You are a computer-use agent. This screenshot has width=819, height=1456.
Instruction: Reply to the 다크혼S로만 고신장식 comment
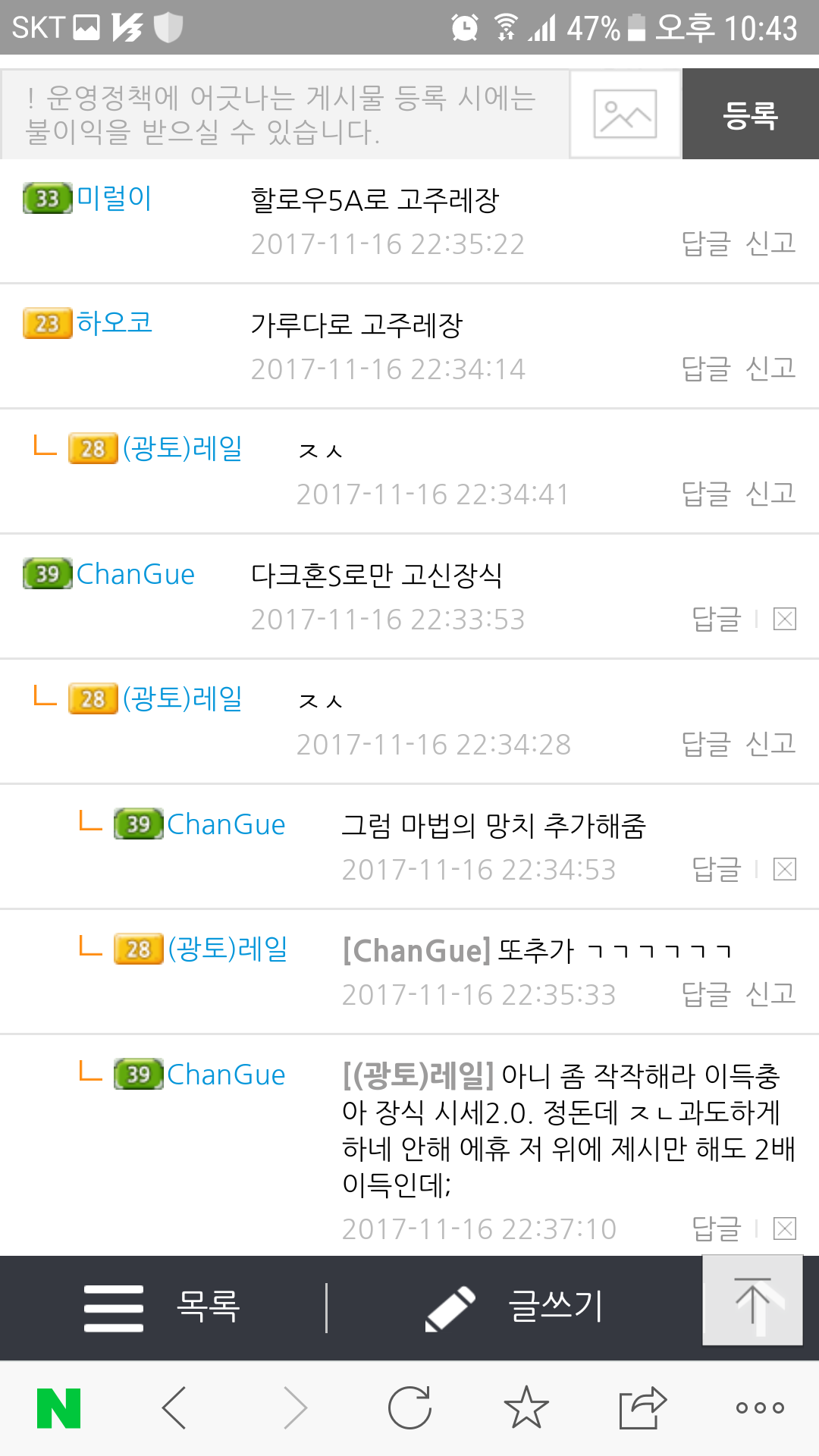click(x=716, y=620)
